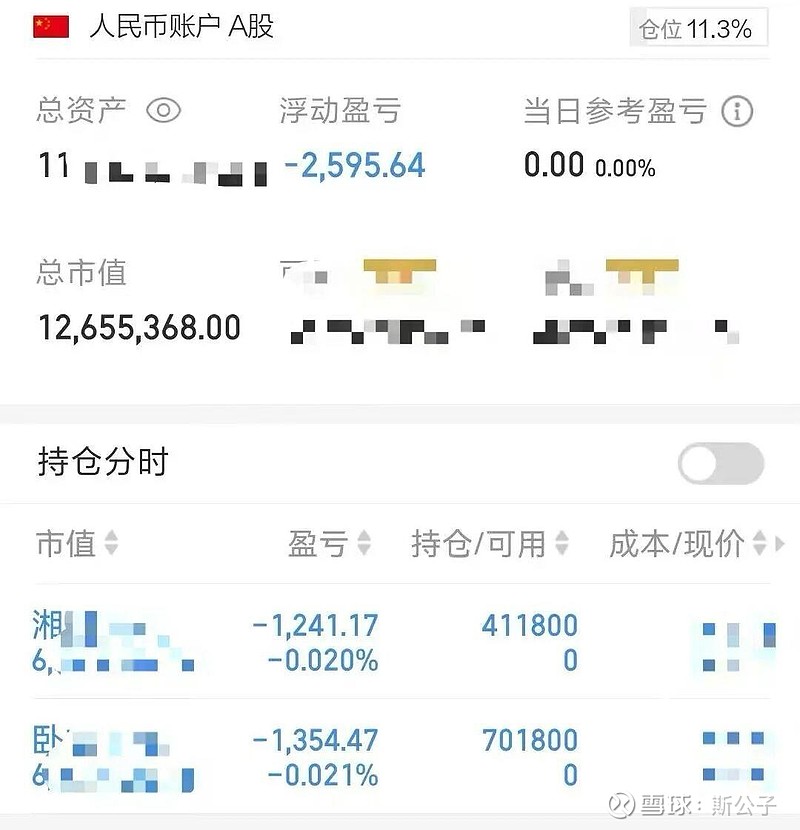Open the holding with 701800 shares
Viewport: 800px width, 830px height.
[x=400, y=757]
